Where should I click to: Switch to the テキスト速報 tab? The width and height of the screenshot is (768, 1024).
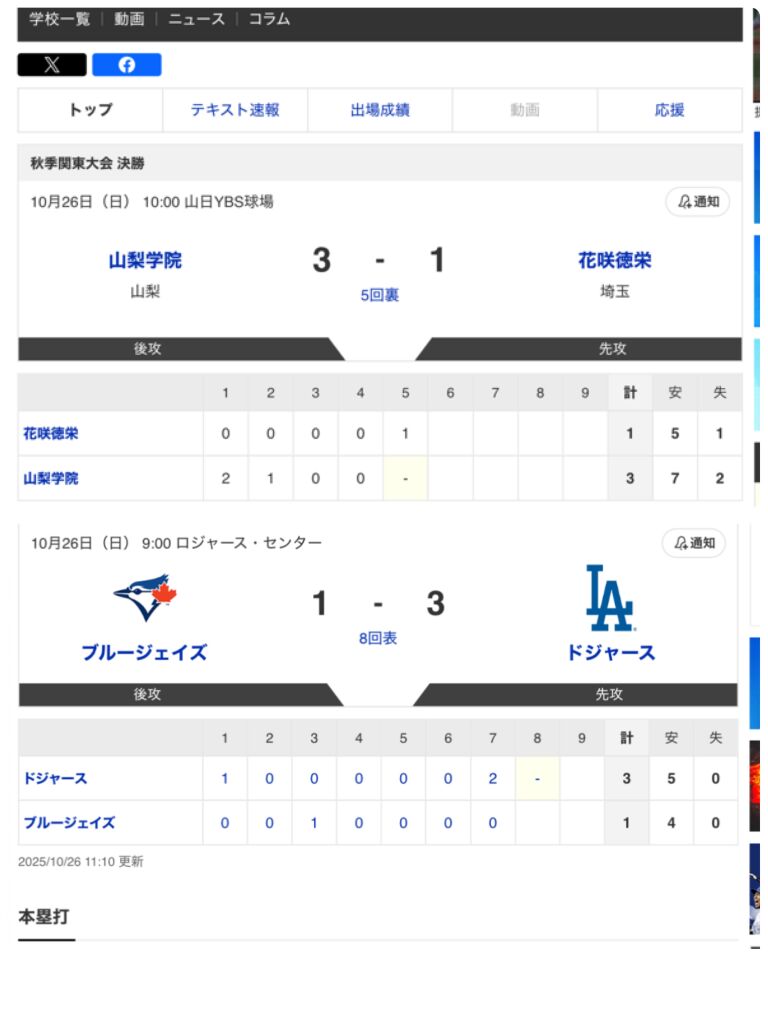click(x=235, y=110)
